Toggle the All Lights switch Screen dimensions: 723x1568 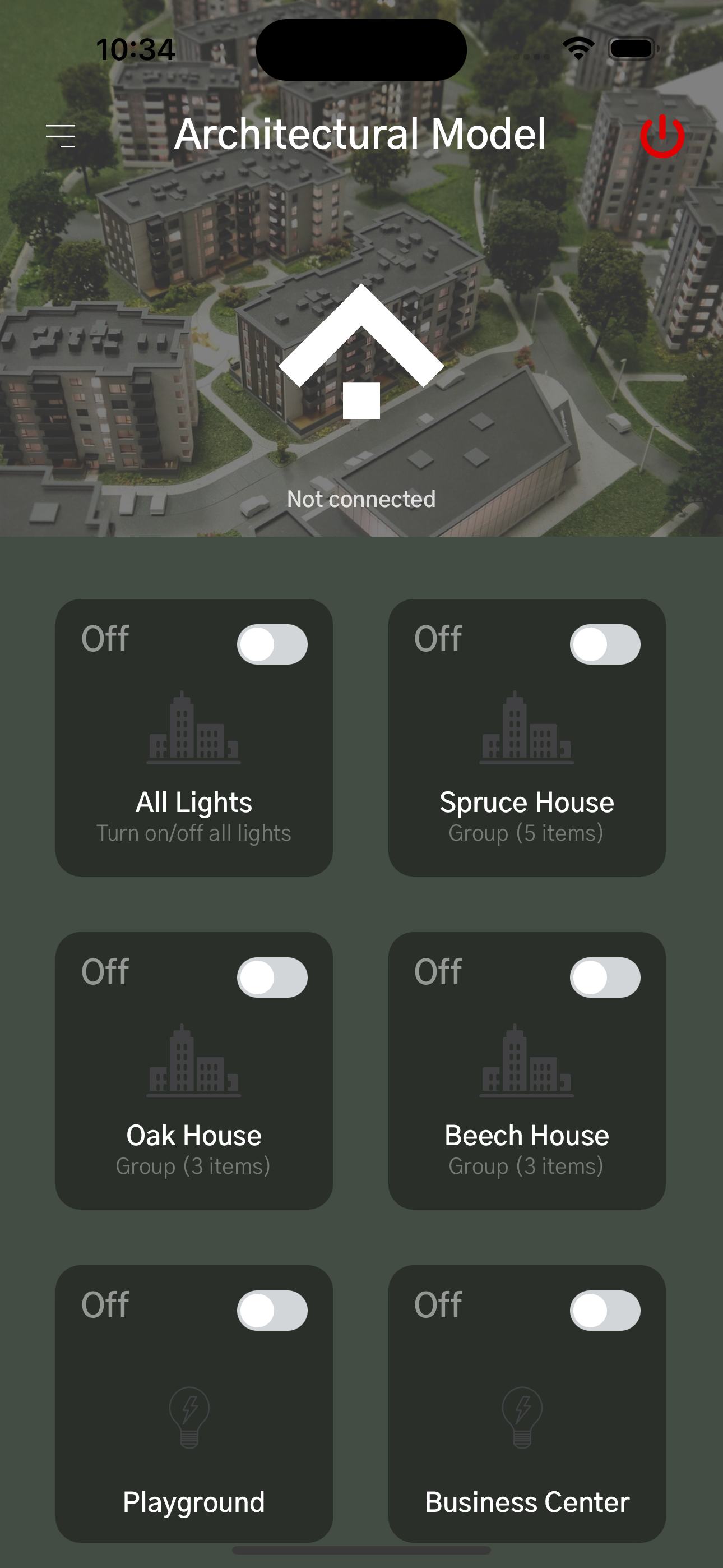tap(272, 644)
